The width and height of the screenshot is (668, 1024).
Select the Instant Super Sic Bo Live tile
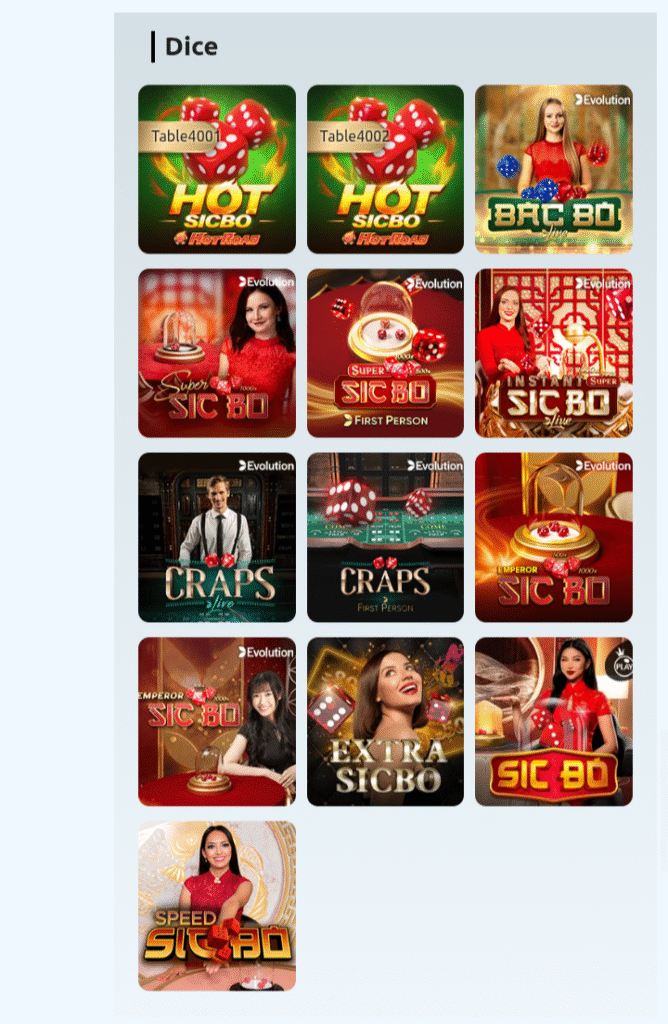[554, 353]
